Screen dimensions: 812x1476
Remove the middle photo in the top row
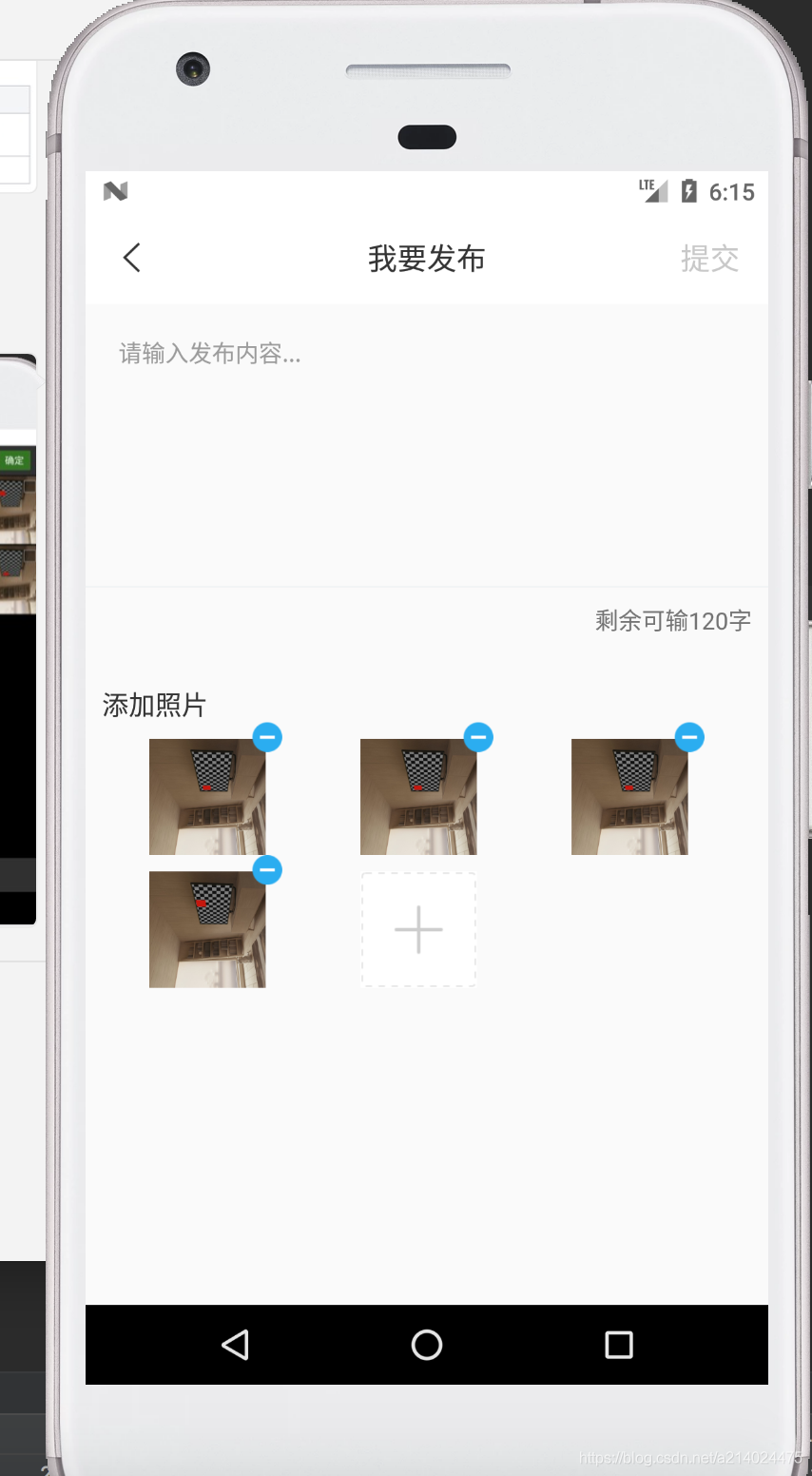[478, 737]
